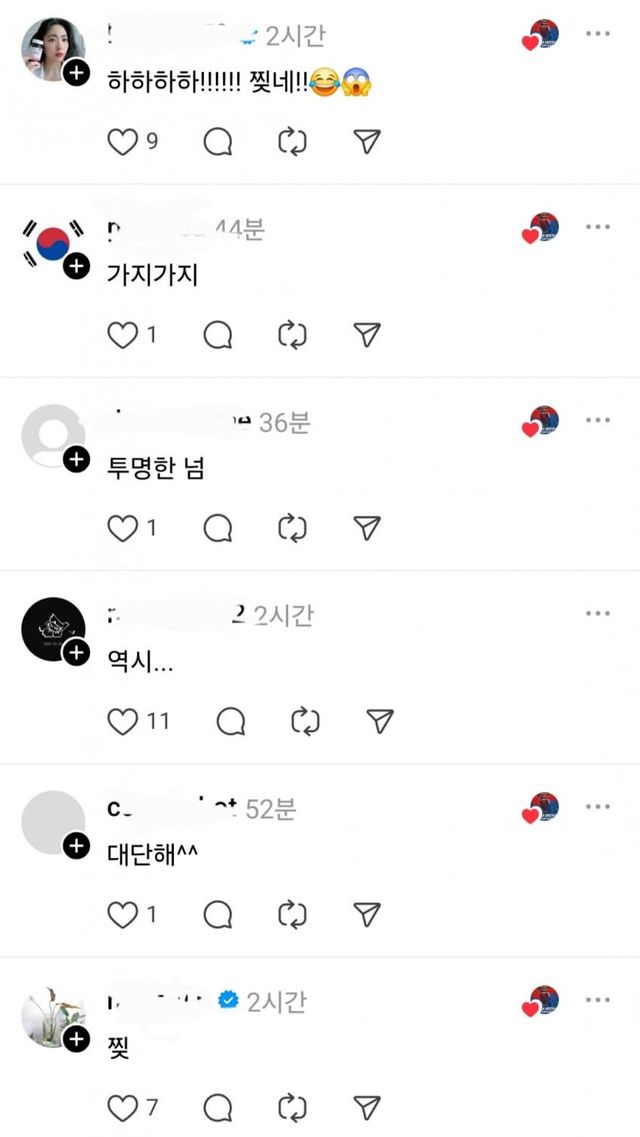Screen dimensions: 640x1137
Task: Repost the "투명한 넘" comment
Action: click(292, 528)
